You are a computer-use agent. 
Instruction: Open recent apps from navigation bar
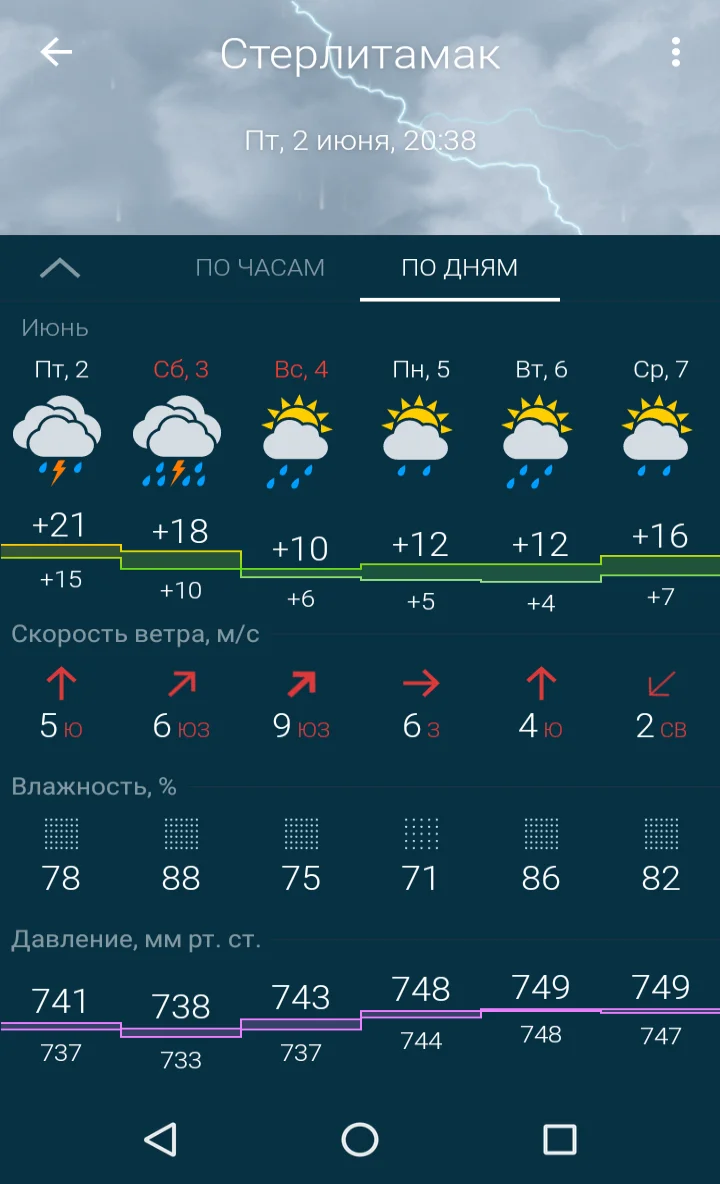coord(559,1139)
